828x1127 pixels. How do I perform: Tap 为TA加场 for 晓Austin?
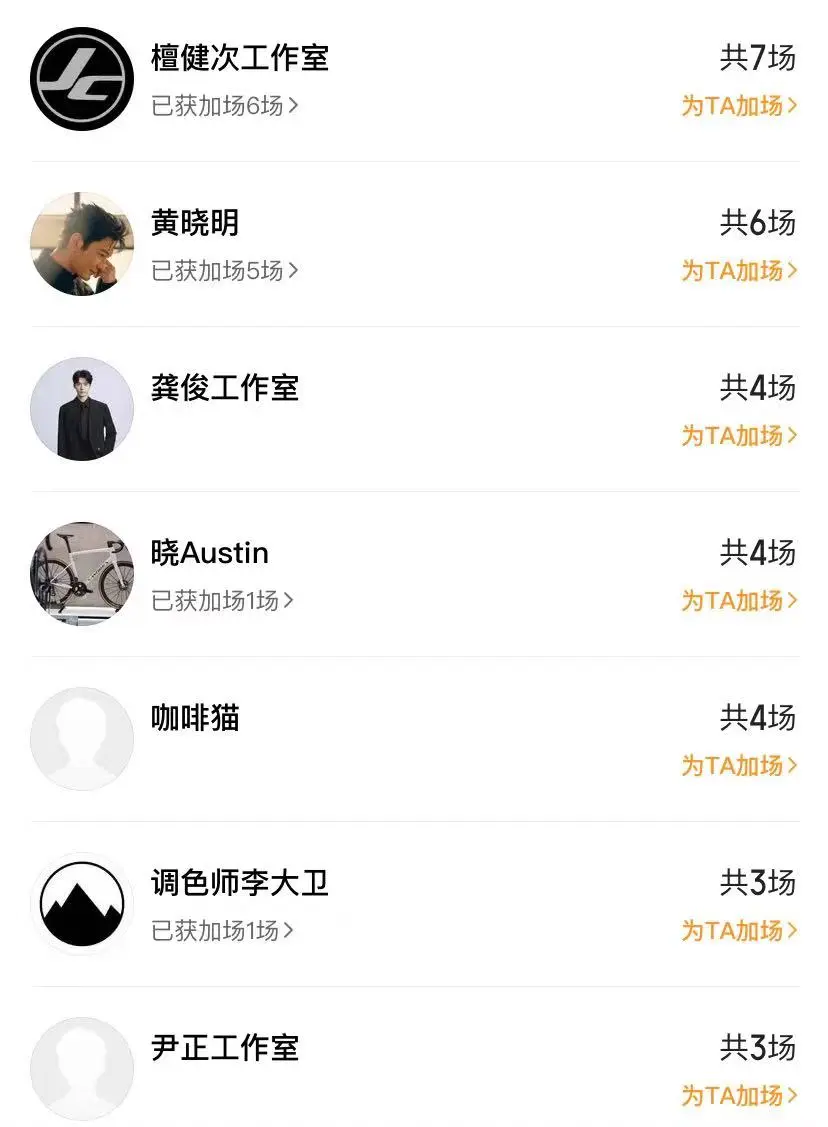pyautogui.click(x=739, y=601)
